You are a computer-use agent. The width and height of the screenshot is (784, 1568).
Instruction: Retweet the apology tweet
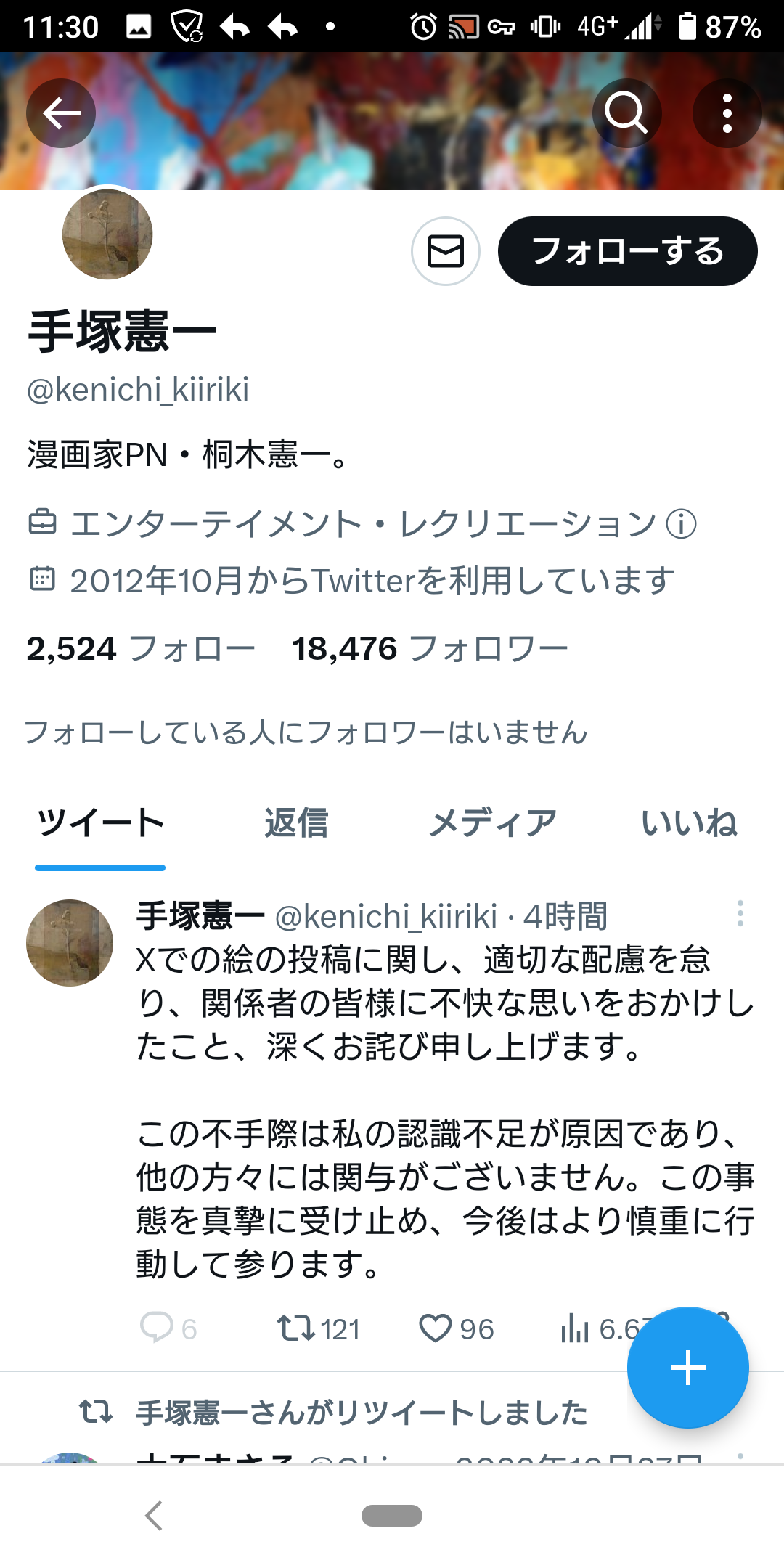(x=318, y=1329)
